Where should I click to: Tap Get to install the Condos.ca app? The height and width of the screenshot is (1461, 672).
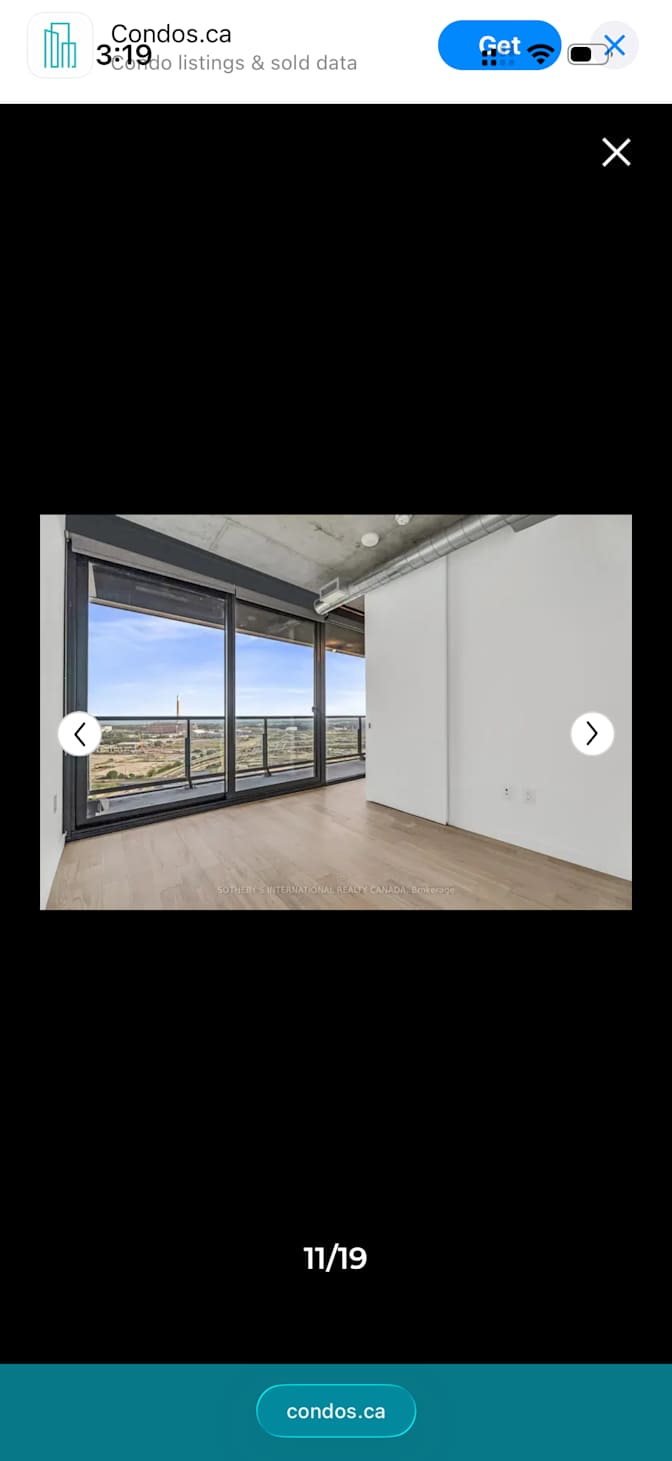pos(498,45)
